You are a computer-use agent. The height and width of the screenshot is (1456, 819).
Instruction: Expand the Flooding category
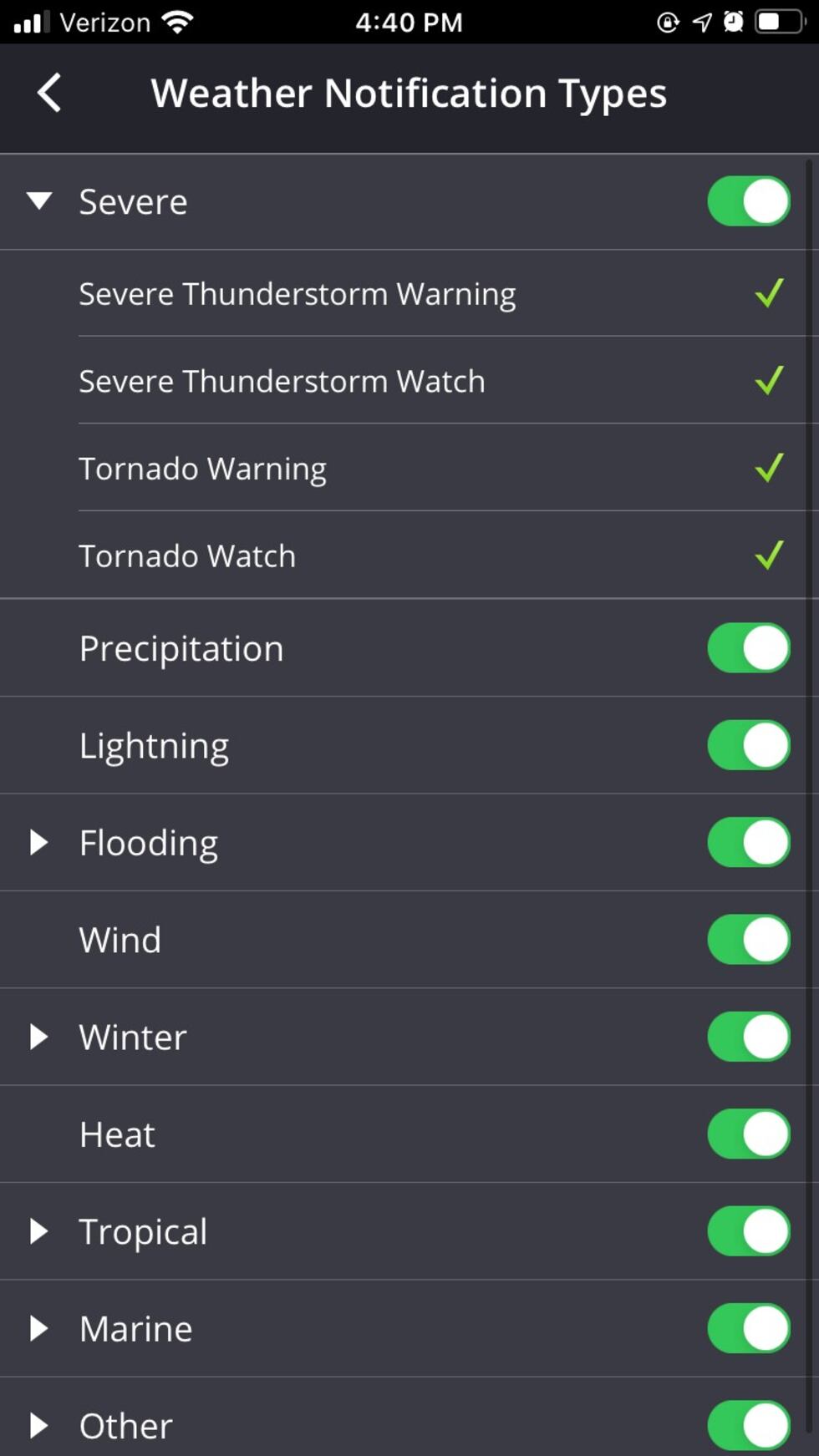click(x=39, y=842)
